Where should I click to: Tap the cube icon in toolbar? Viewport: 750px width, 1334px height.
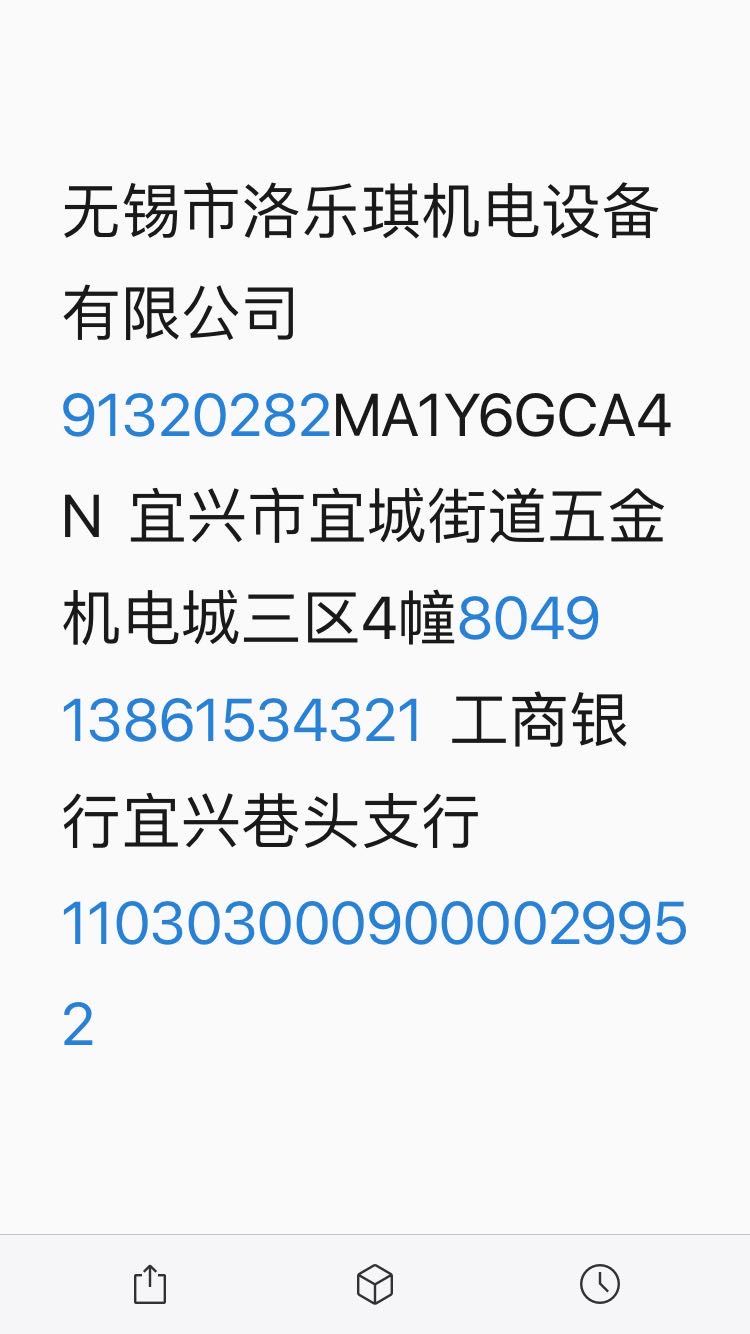375,1284
